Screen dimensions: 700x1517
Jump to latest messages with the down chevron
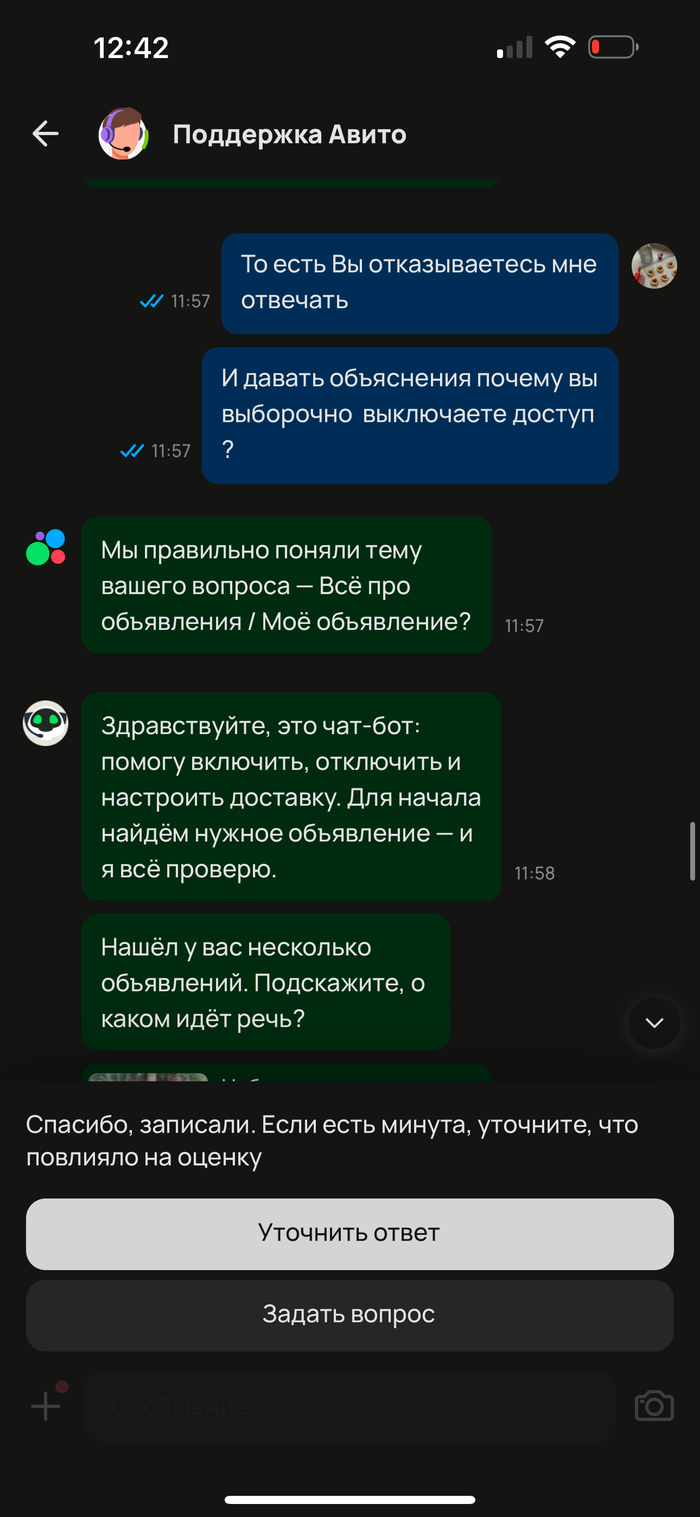point(654,1022)
